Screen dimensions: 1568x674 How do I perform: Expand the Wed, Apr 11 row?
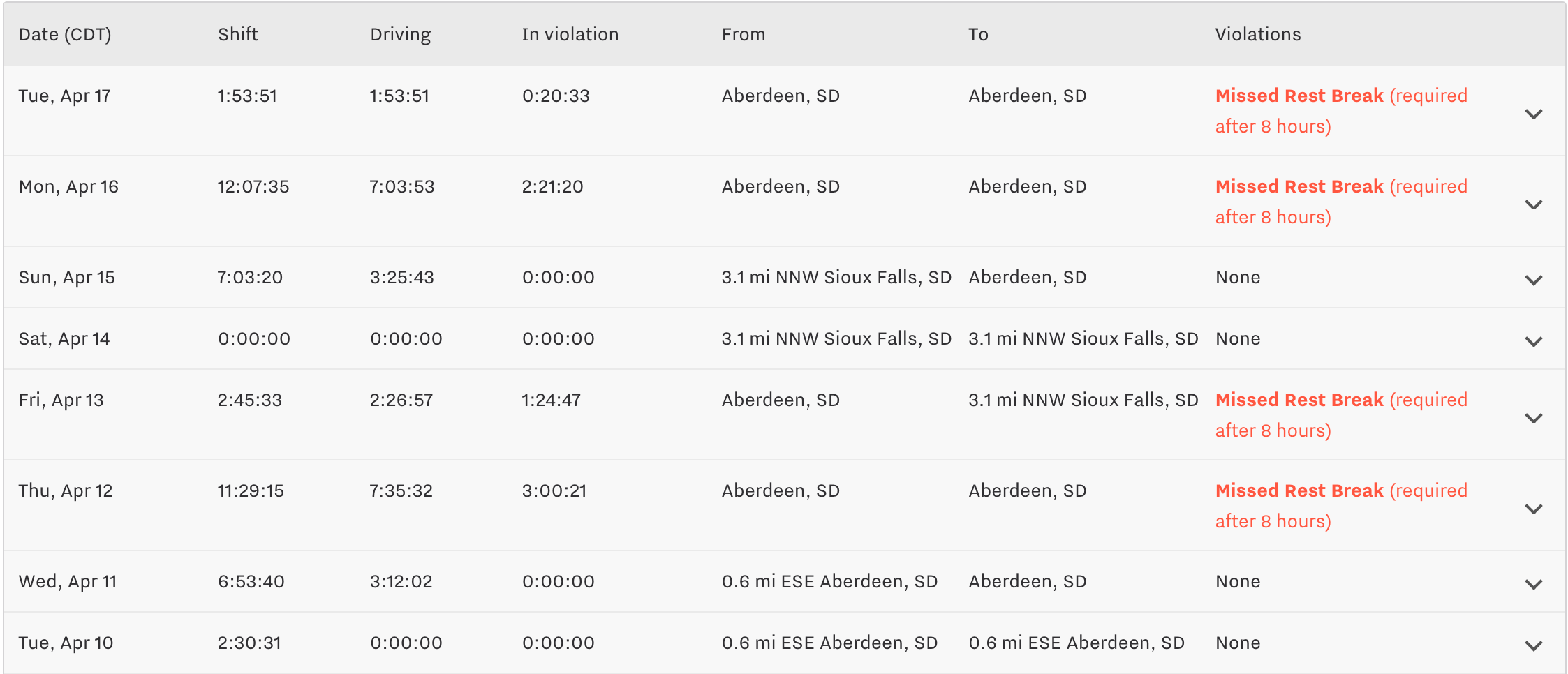coord(1533,584)
